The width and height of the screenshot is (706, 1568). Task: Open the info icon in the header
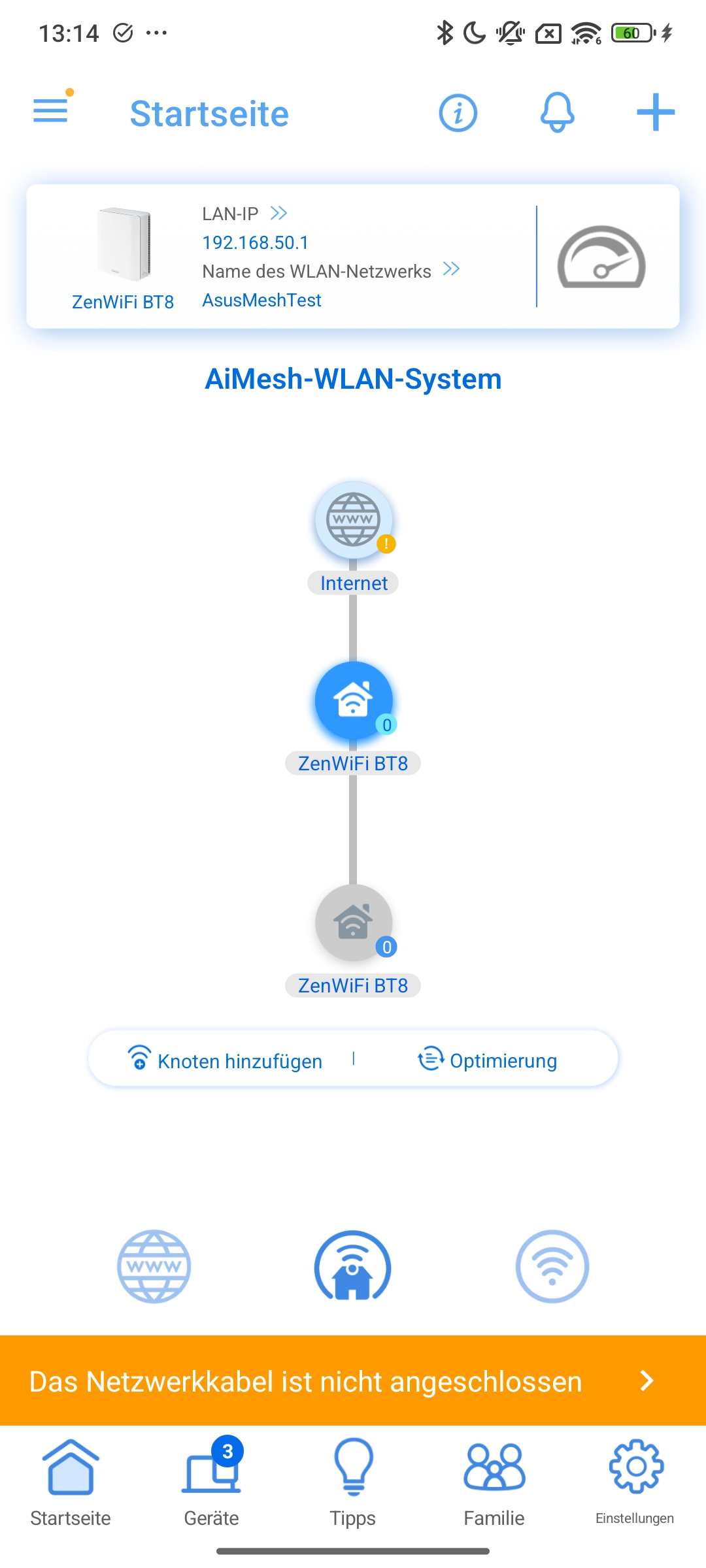click(458, 113)
